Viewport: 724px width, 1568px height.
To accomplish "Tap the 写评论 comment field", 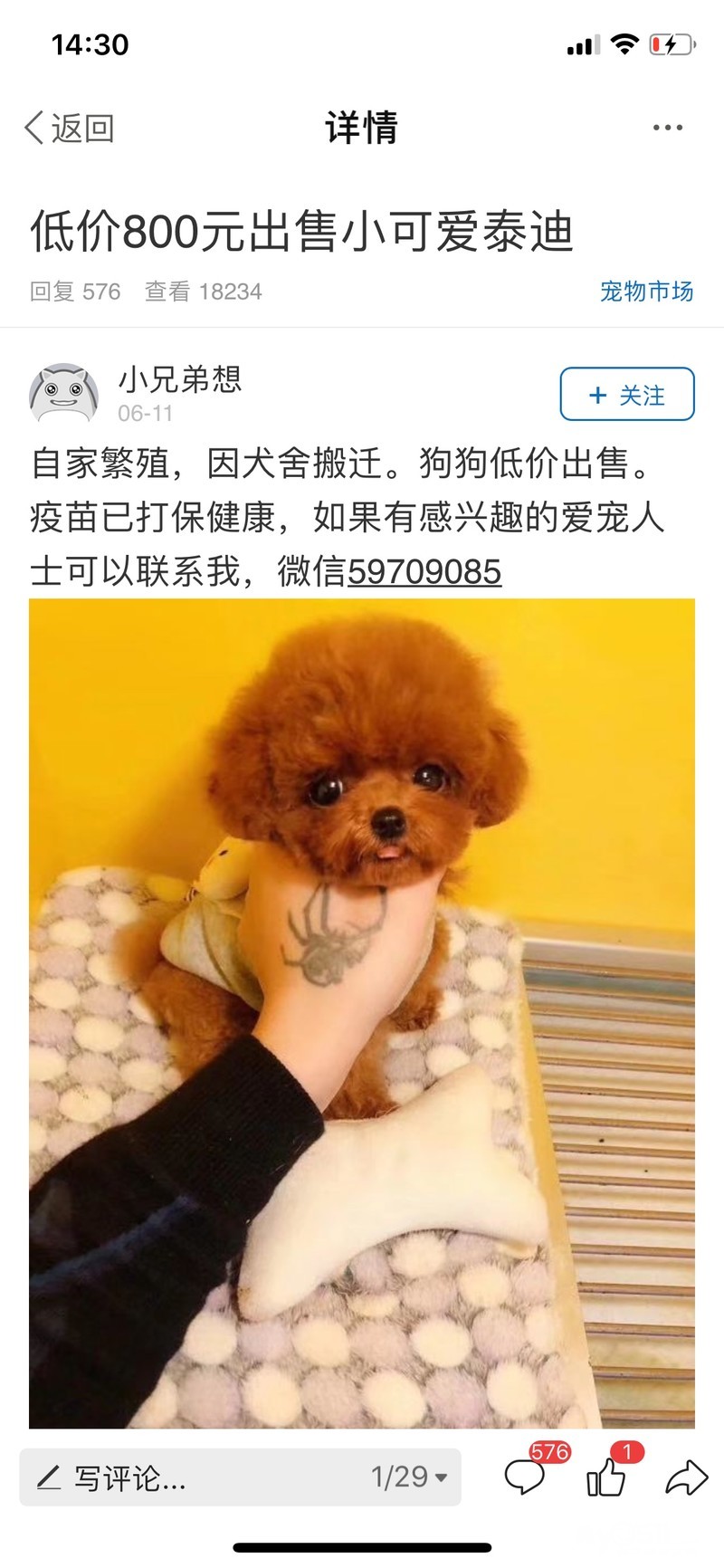I will click(x=240, y=1479).
